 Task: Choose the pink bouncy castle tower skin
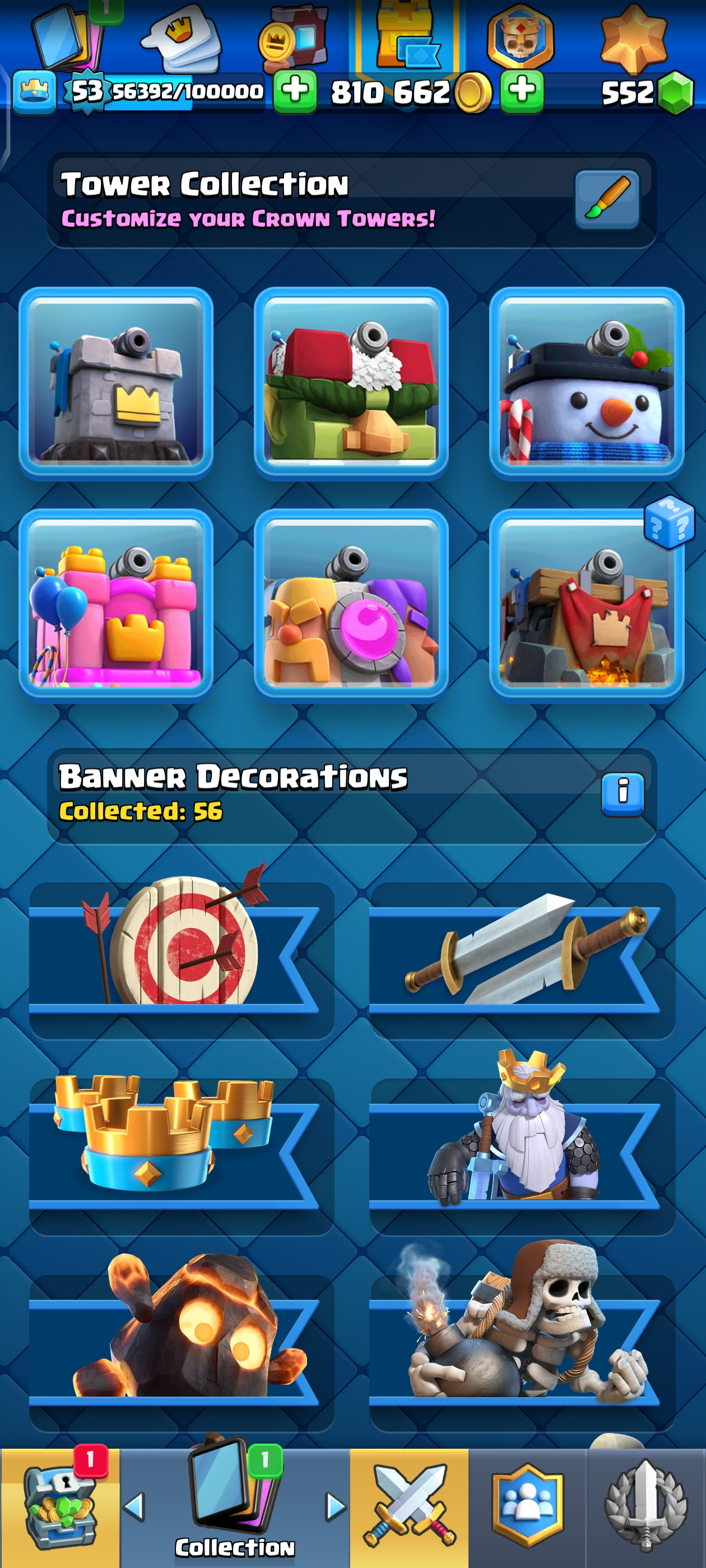[x=116, y=606]
